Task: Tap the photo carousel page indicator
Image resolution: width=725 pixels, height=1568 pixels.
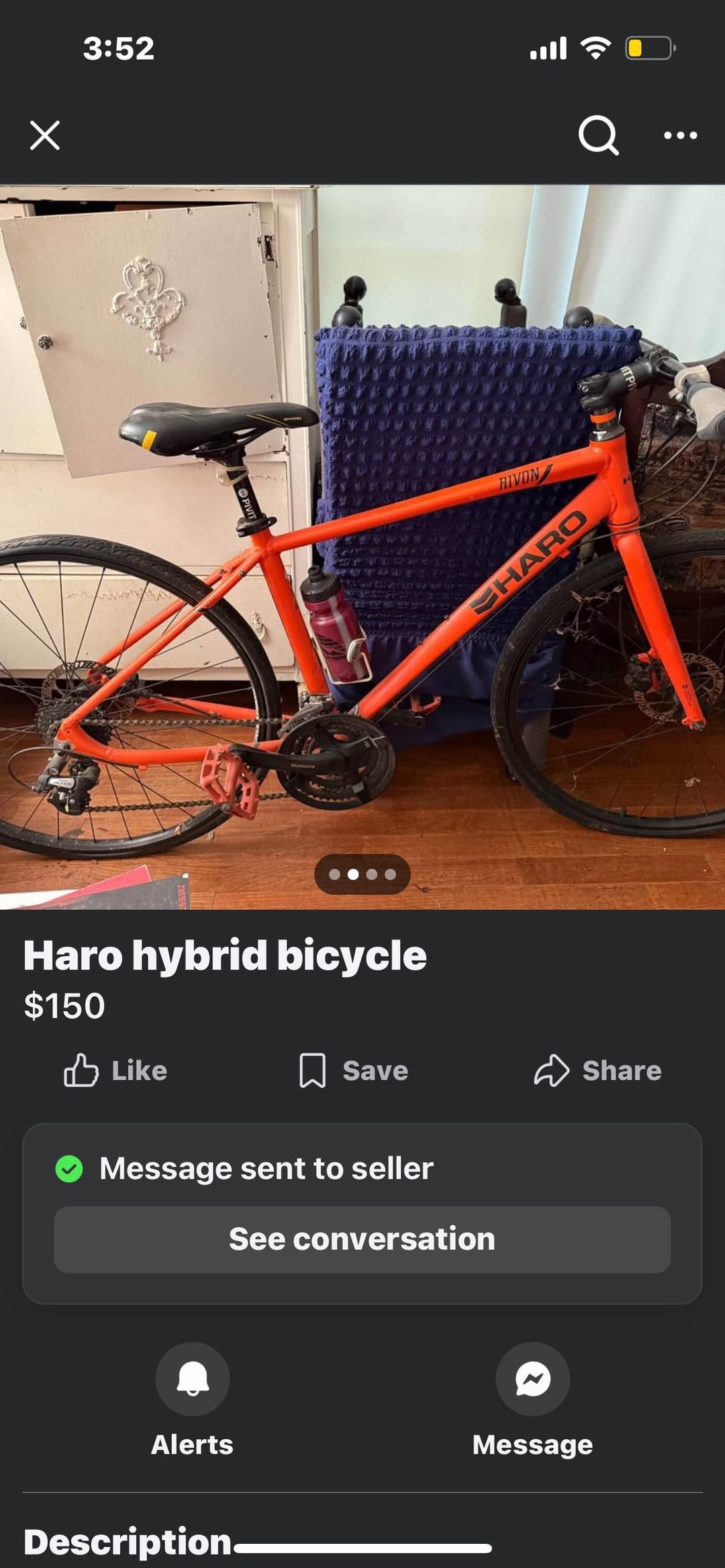Action: (x=362, y=874)
